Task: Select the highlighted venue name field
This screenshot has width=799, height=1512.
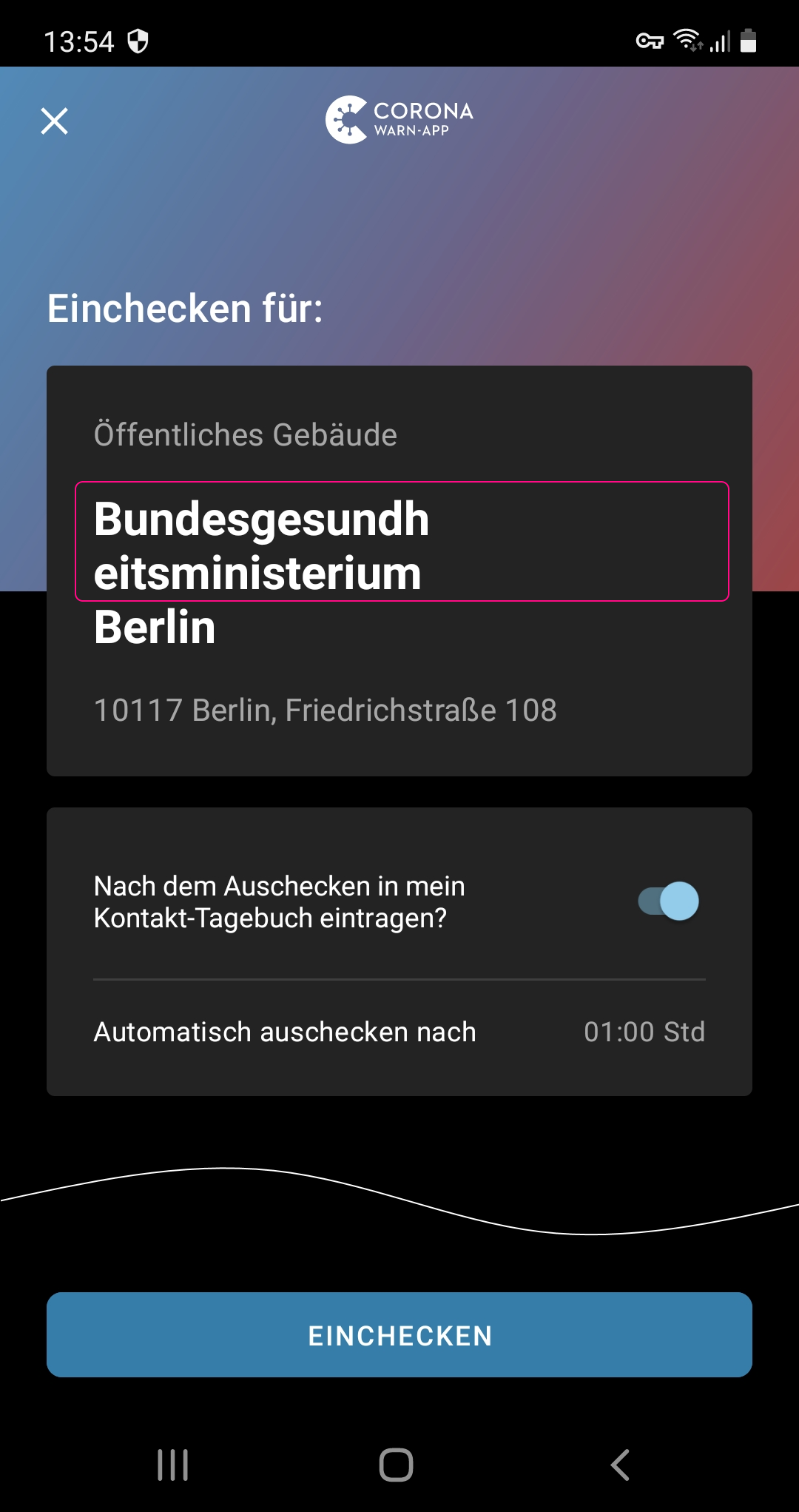Action: 403,542
